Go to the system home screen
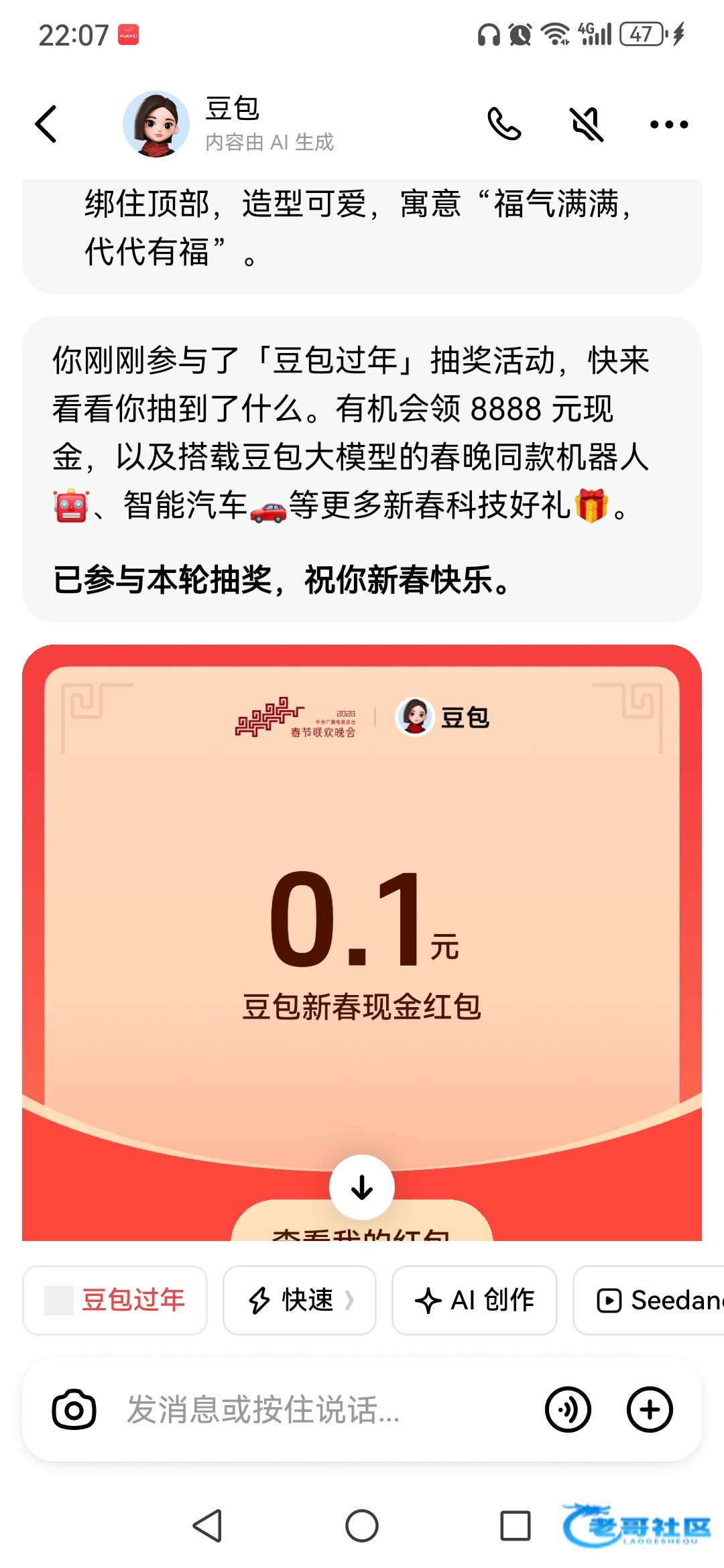Viewport: 724px width, 1568px height. 362,1526
